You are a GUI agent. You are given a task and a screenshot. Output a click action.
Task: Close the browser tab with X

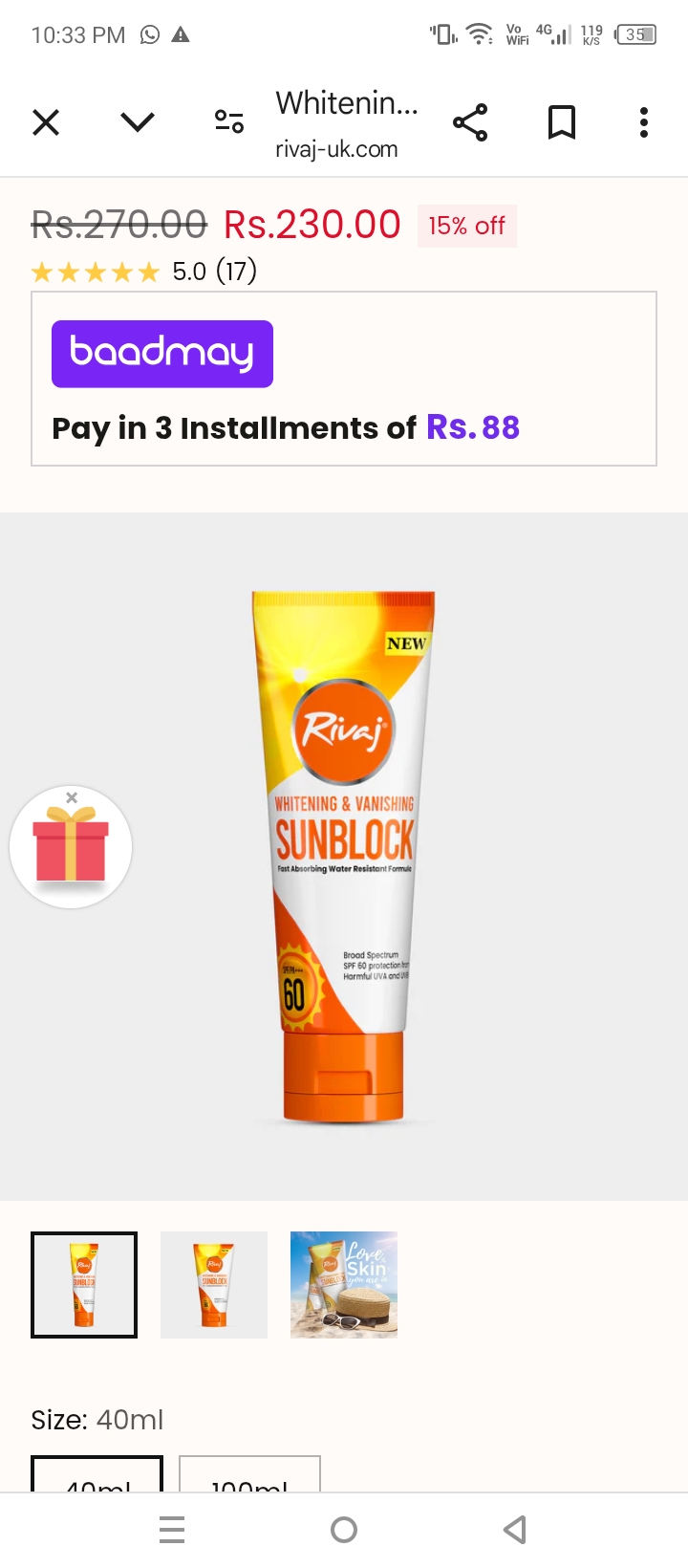tap(46, 122)
